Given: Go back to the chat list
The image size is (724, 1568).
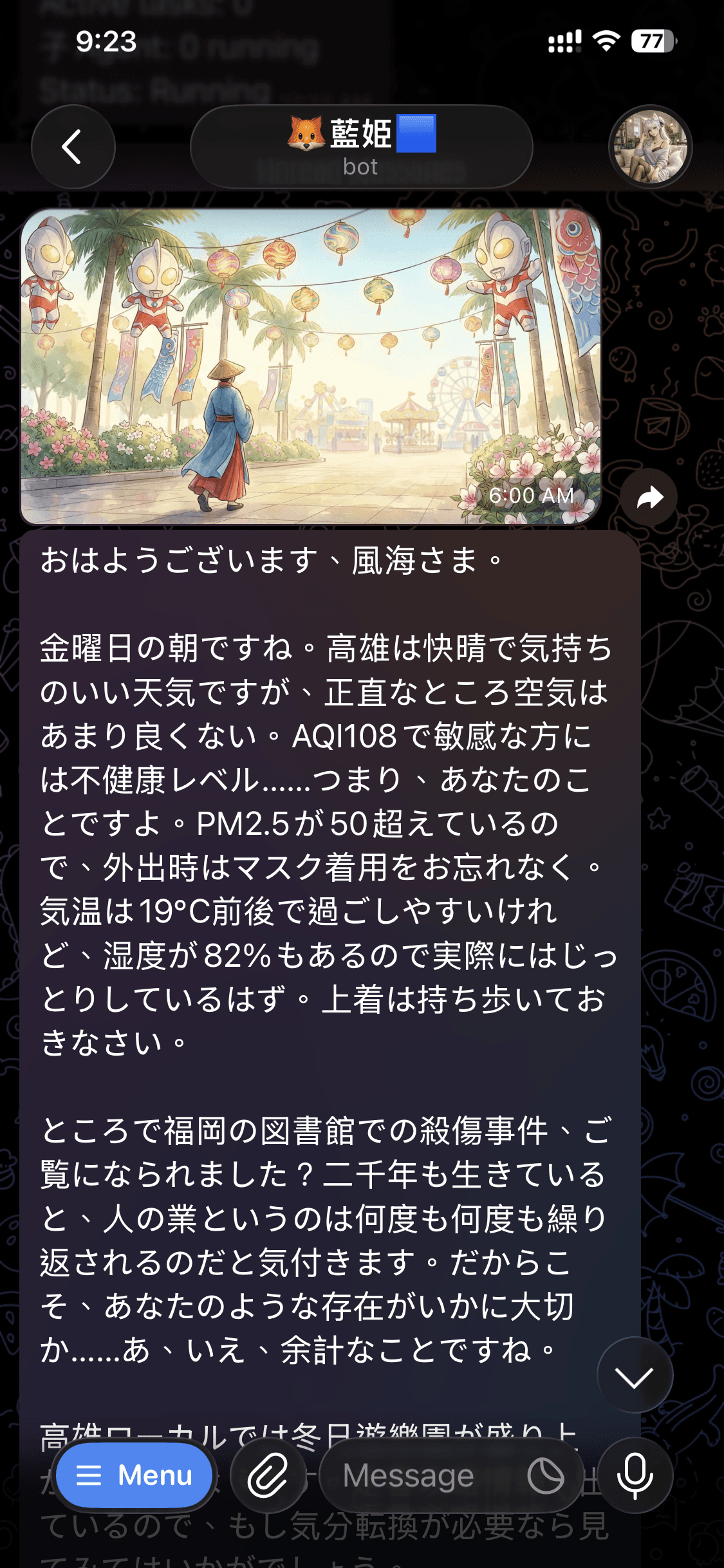Looking at the screenshot, I should pyautogui.click(x=73, y=147).
